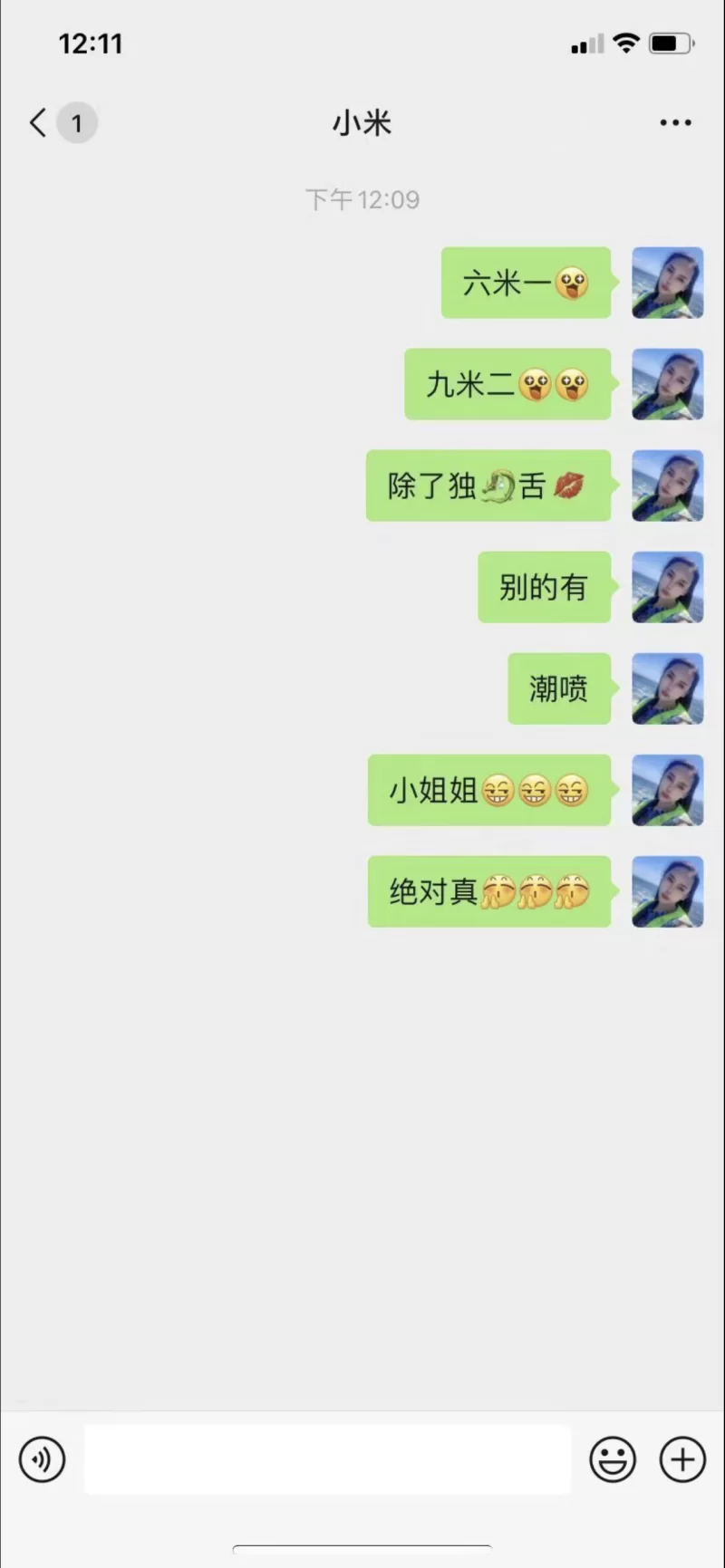Switch to voice message input
Viewport: 725px width, 1568px height.
(x=43, y=1459)
